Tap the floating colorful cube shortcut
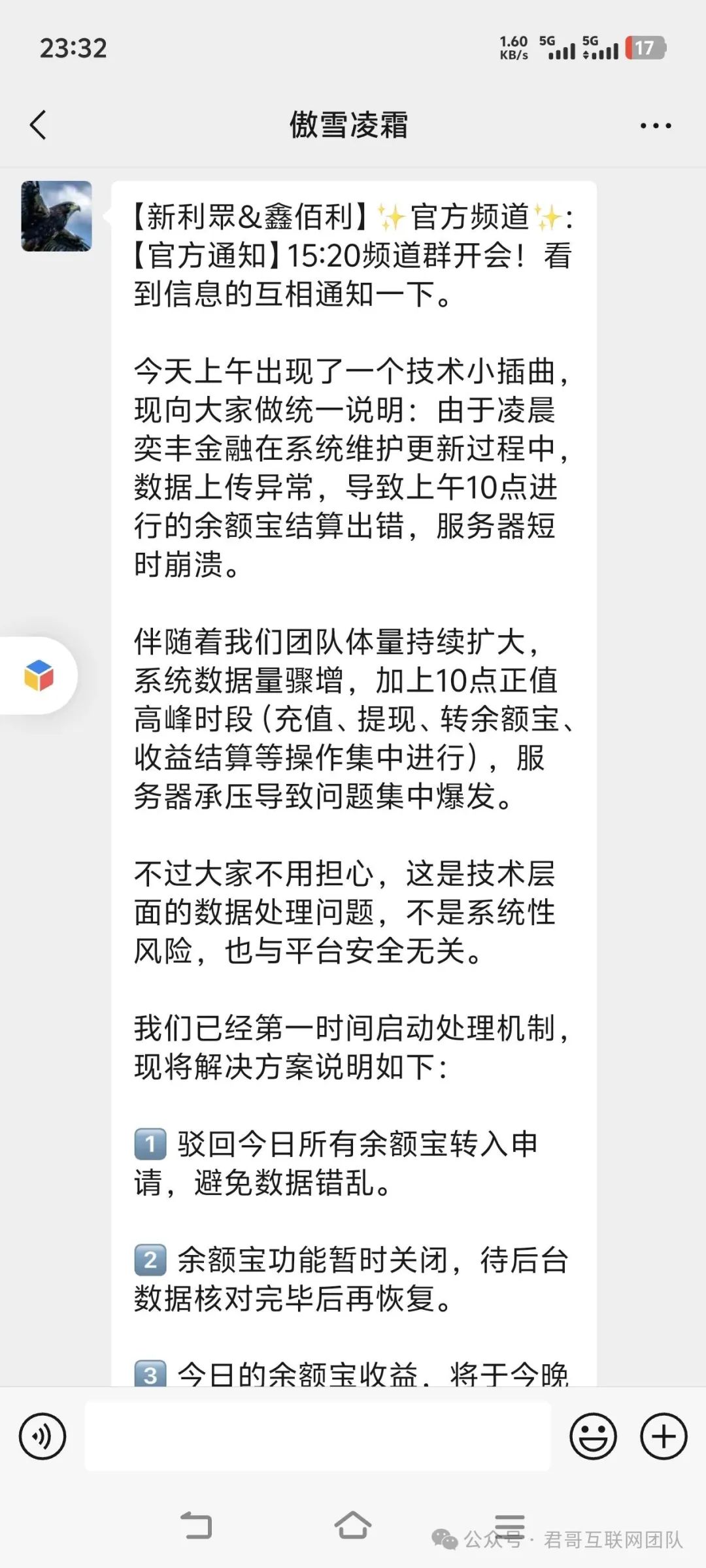Image resolution: width=706 pixels, height=1568 pixels. 39,676
